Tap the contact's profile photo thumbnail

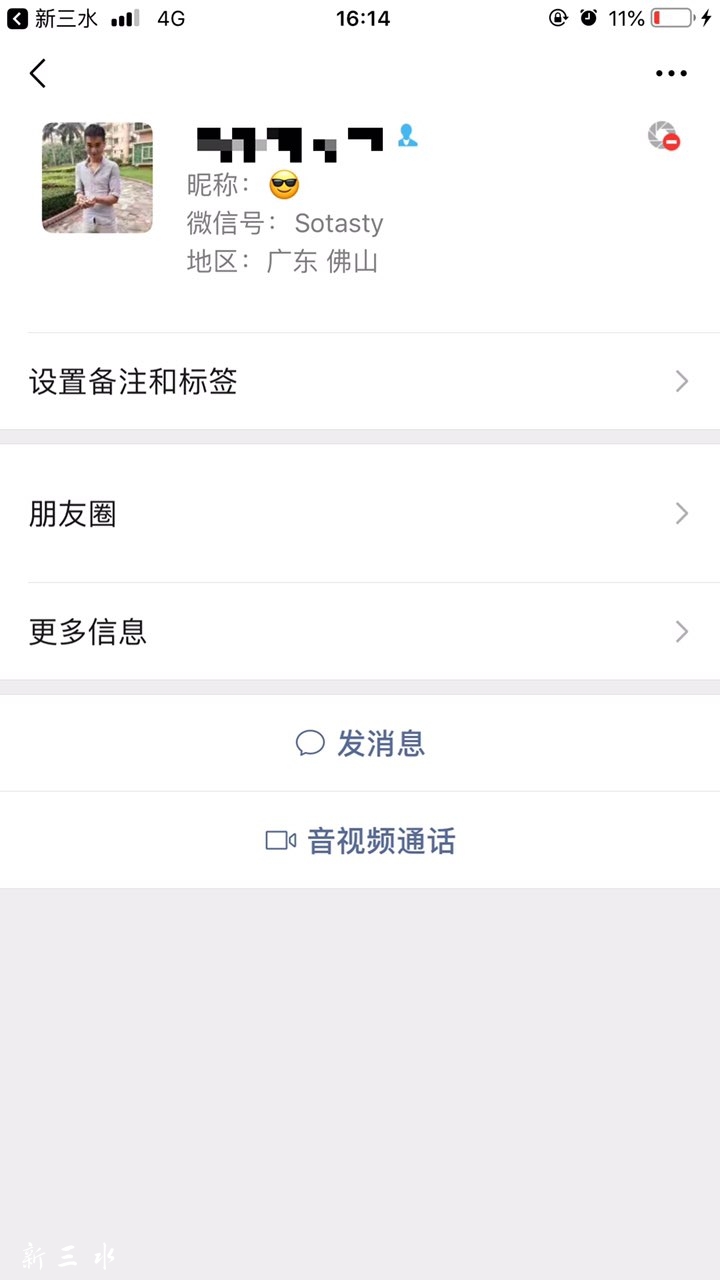coord(97,178)
